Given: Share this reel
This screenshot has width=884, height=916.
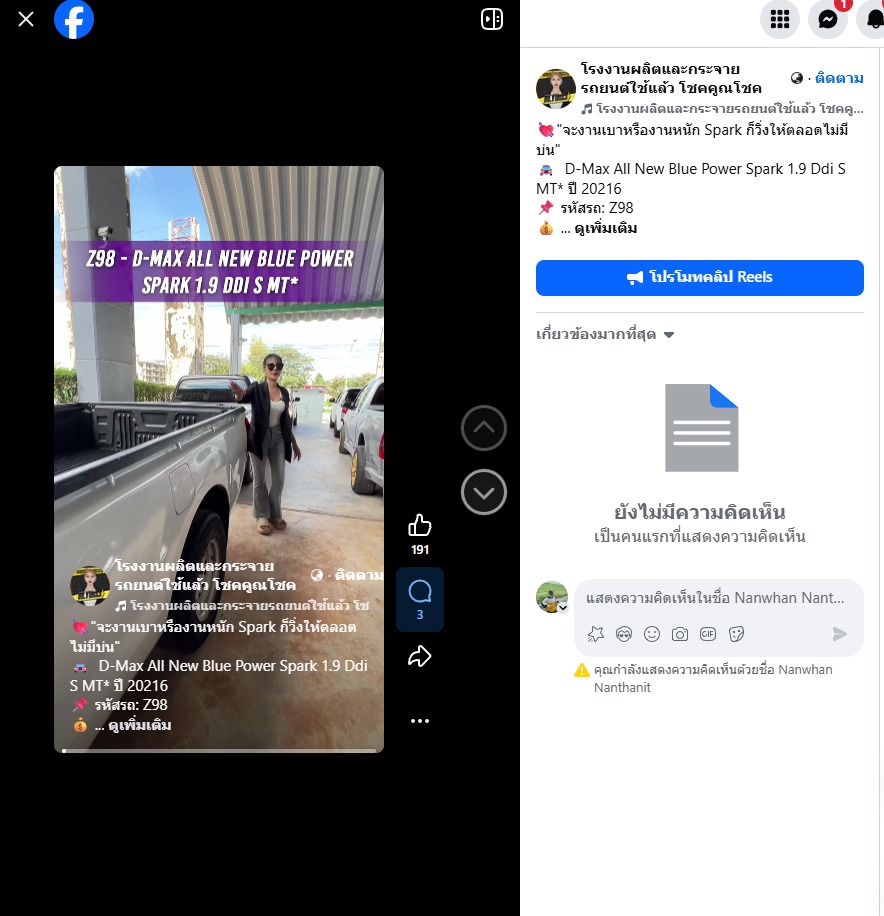Looking at the screenshot, I should coord(420,656).
